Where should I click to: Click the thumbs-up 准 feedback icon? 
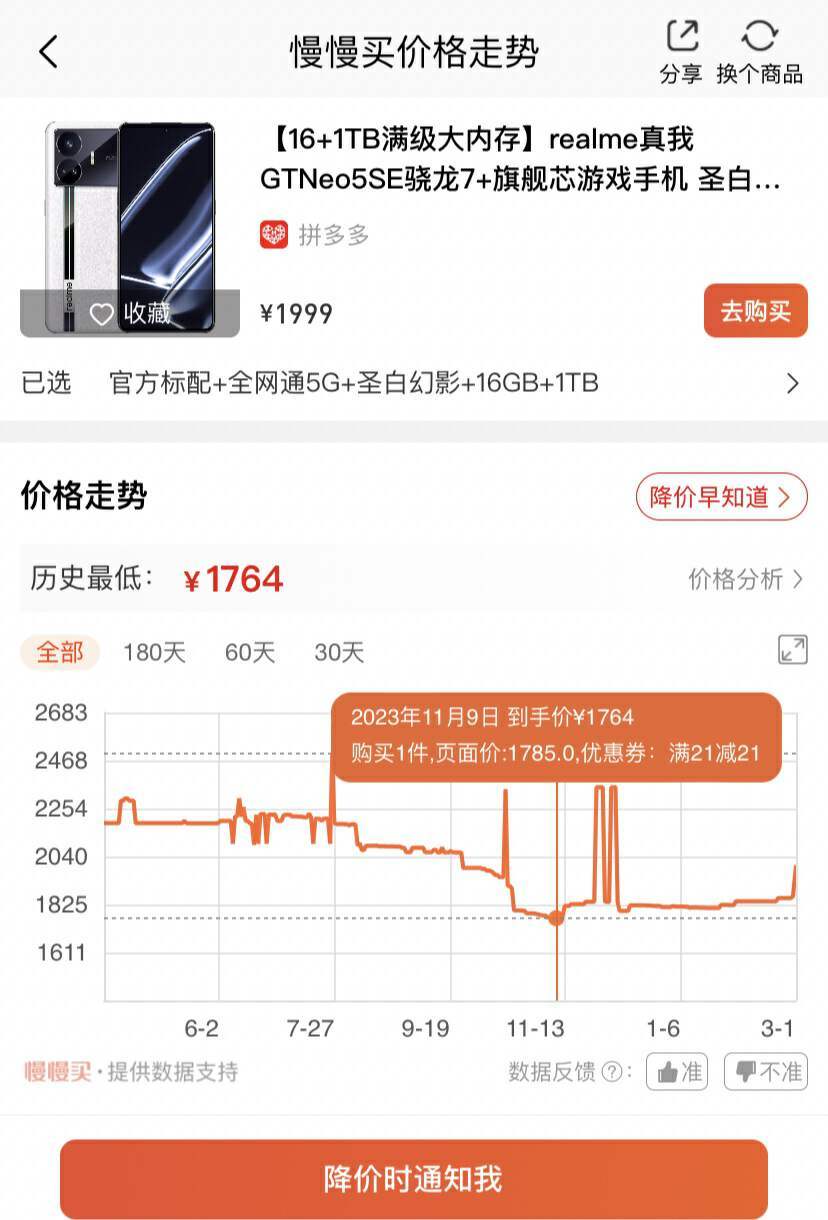(x=676, y=1071)
